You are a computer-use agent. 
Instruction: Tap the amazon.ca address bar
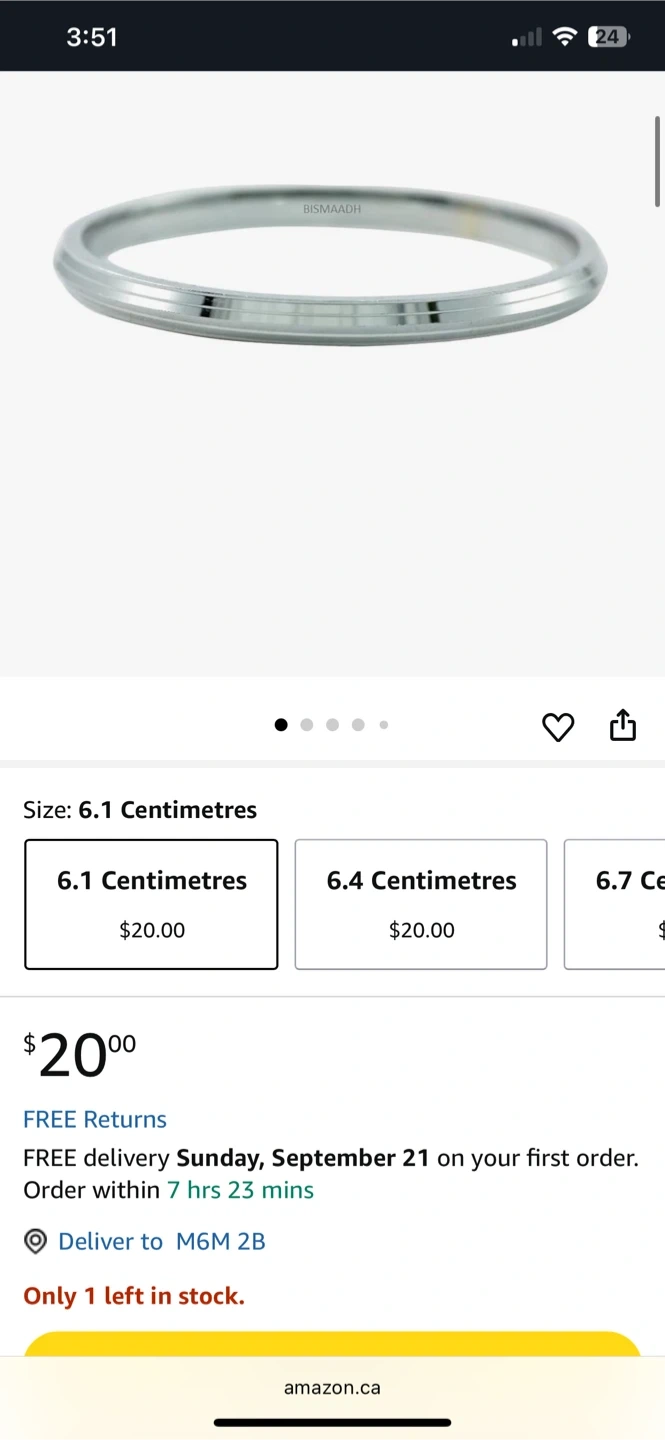click(x=332, y=1388)
